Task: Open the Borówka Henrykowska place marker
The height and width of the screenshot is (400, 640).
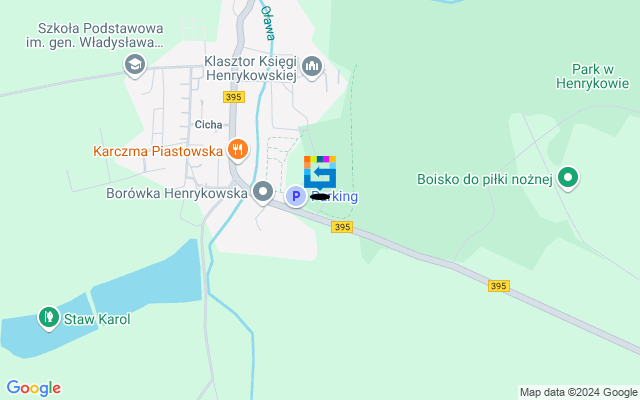Action: pyautogui.click(x=263, y=190)
